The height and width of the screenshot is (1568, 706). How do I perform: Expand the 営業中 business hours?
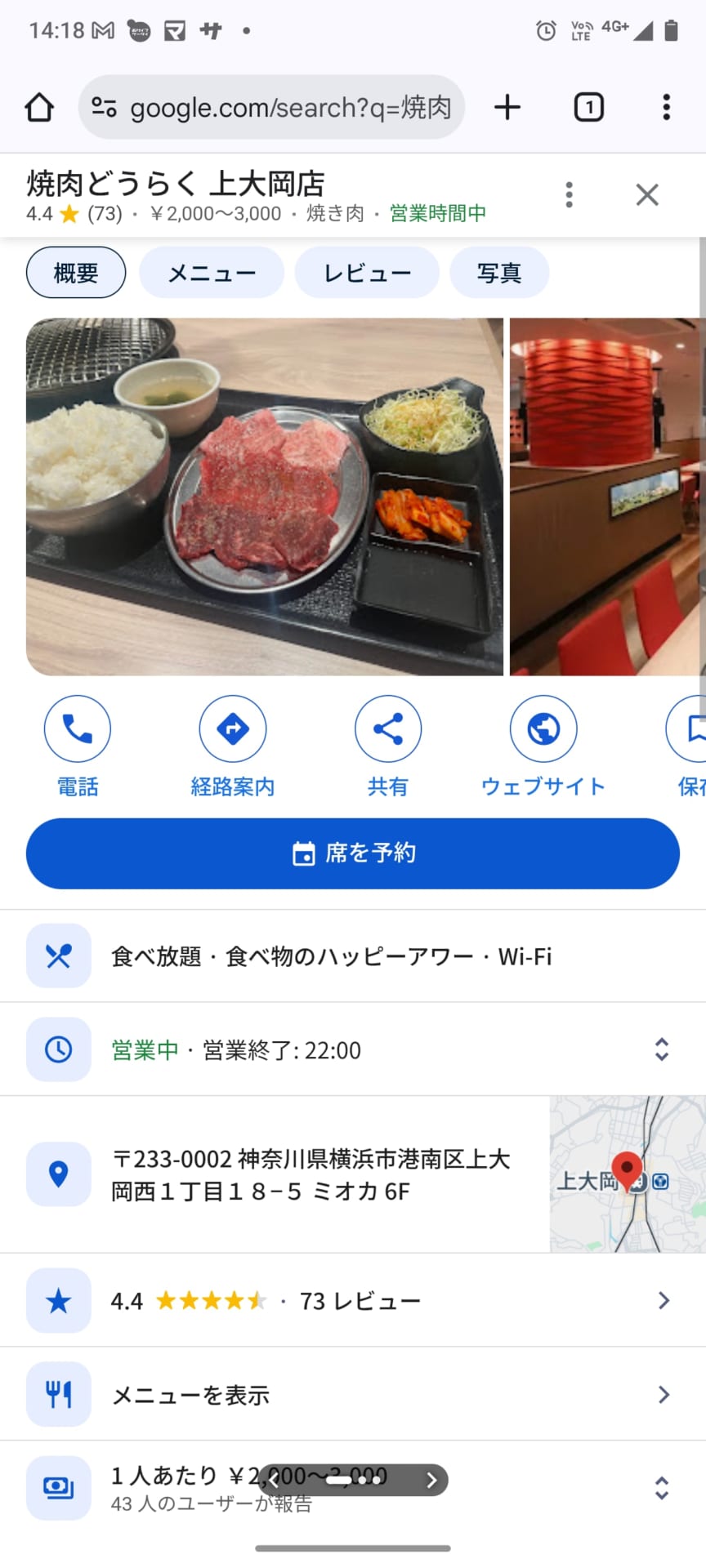(x=662, y=1049)
